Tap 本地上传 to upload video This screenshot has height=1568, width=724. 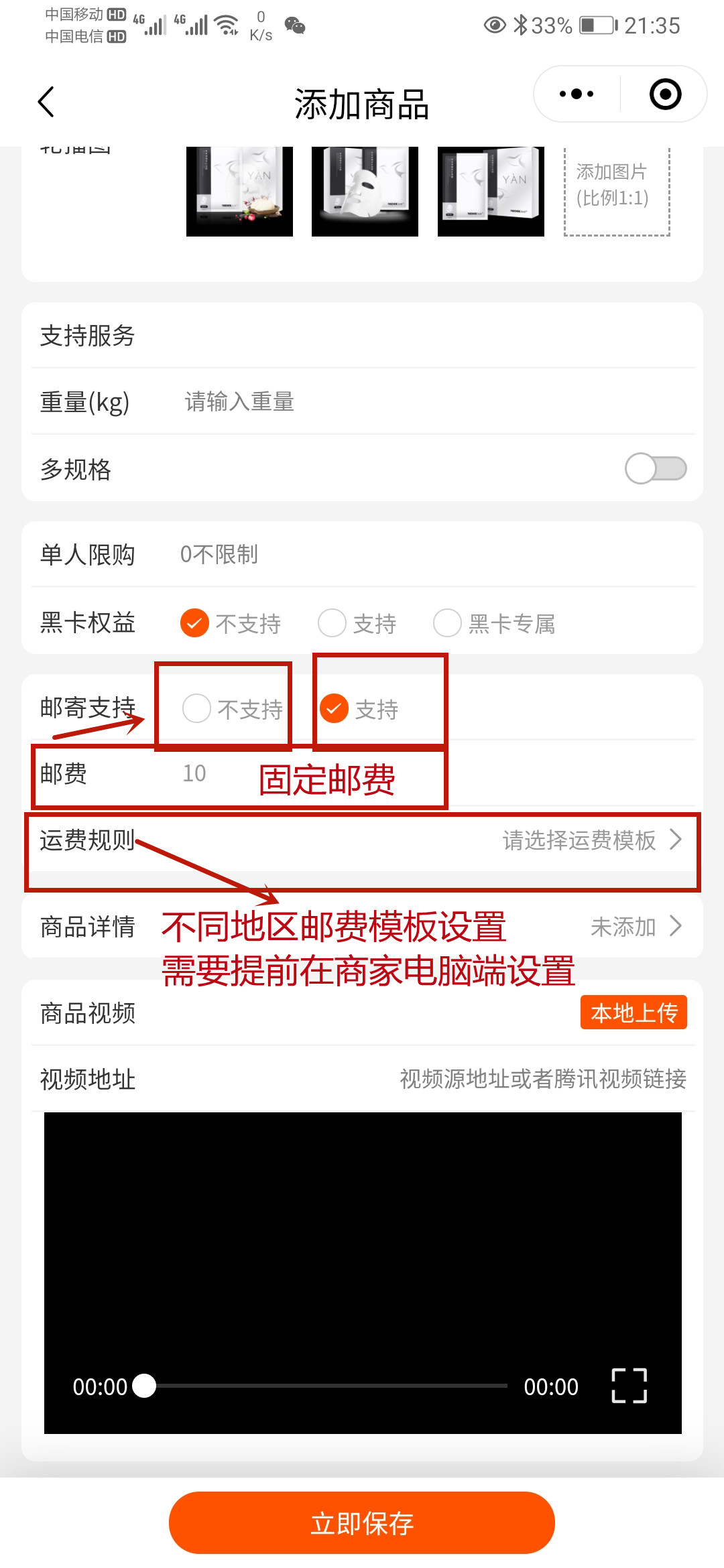pyautogui.click(x=633, y=1012)
